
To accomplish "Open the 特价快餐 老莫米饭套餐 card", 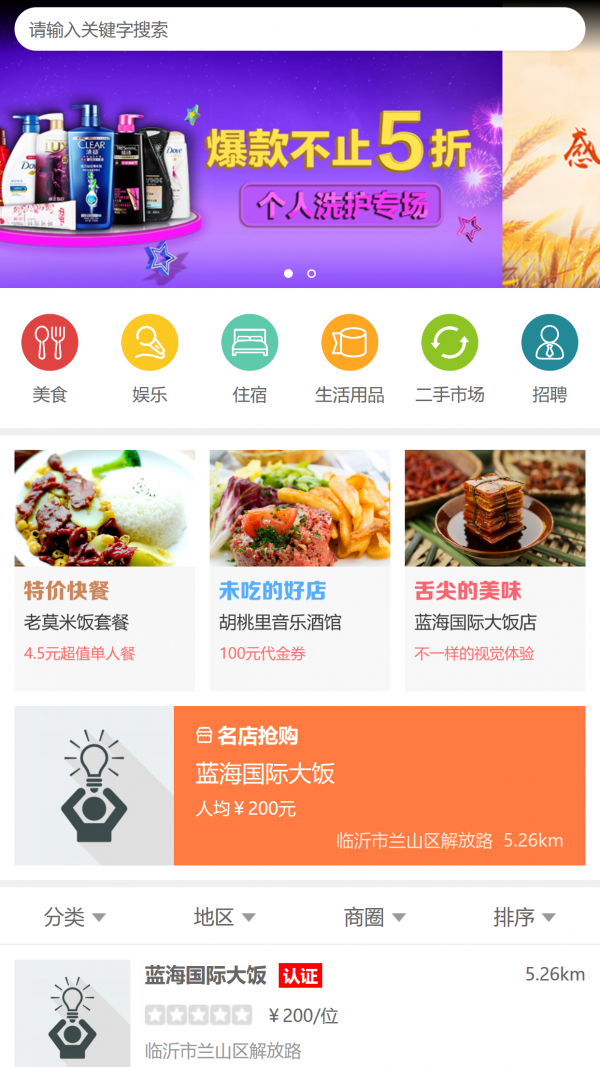I will (x=104, y=570).
